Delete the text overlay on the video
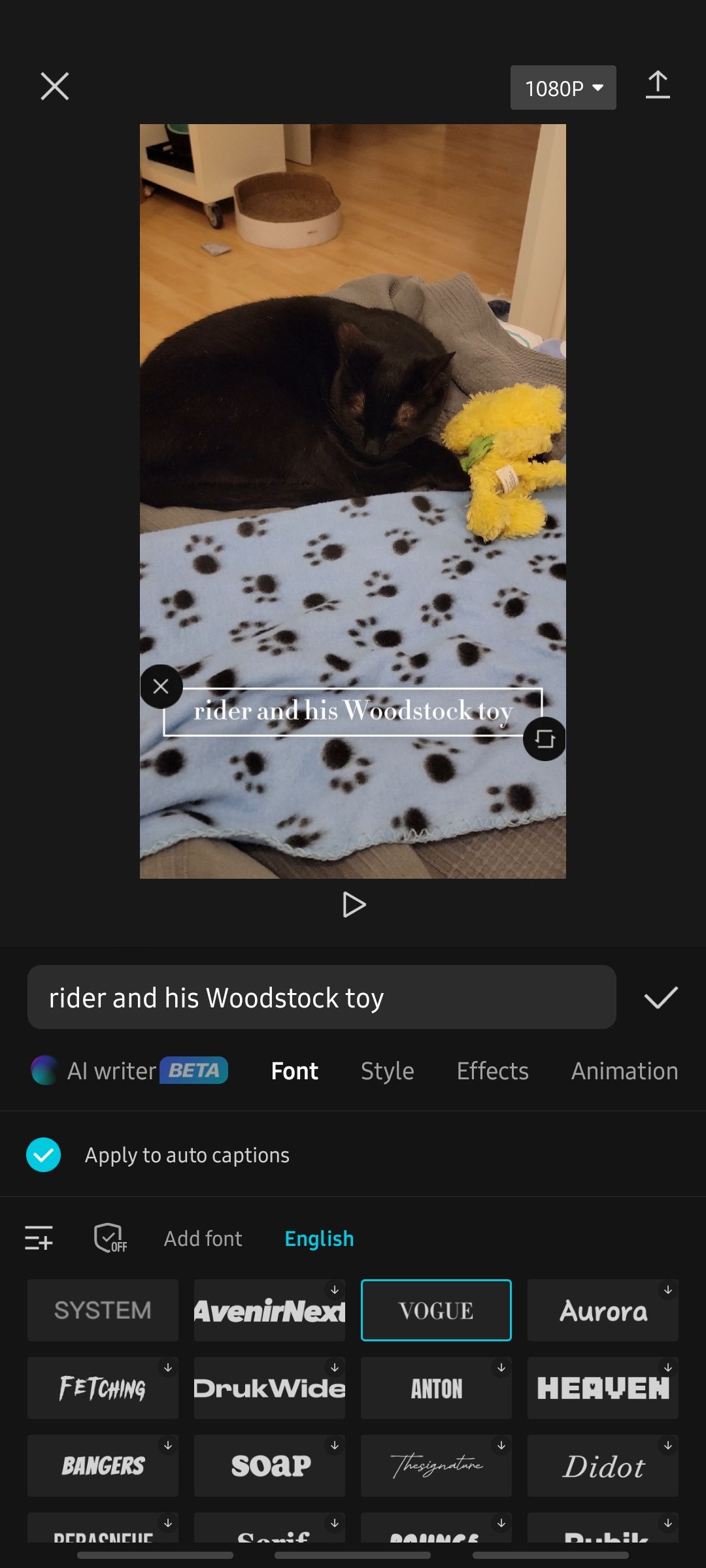Screen dimensions: 706x1568 (161, 687)
